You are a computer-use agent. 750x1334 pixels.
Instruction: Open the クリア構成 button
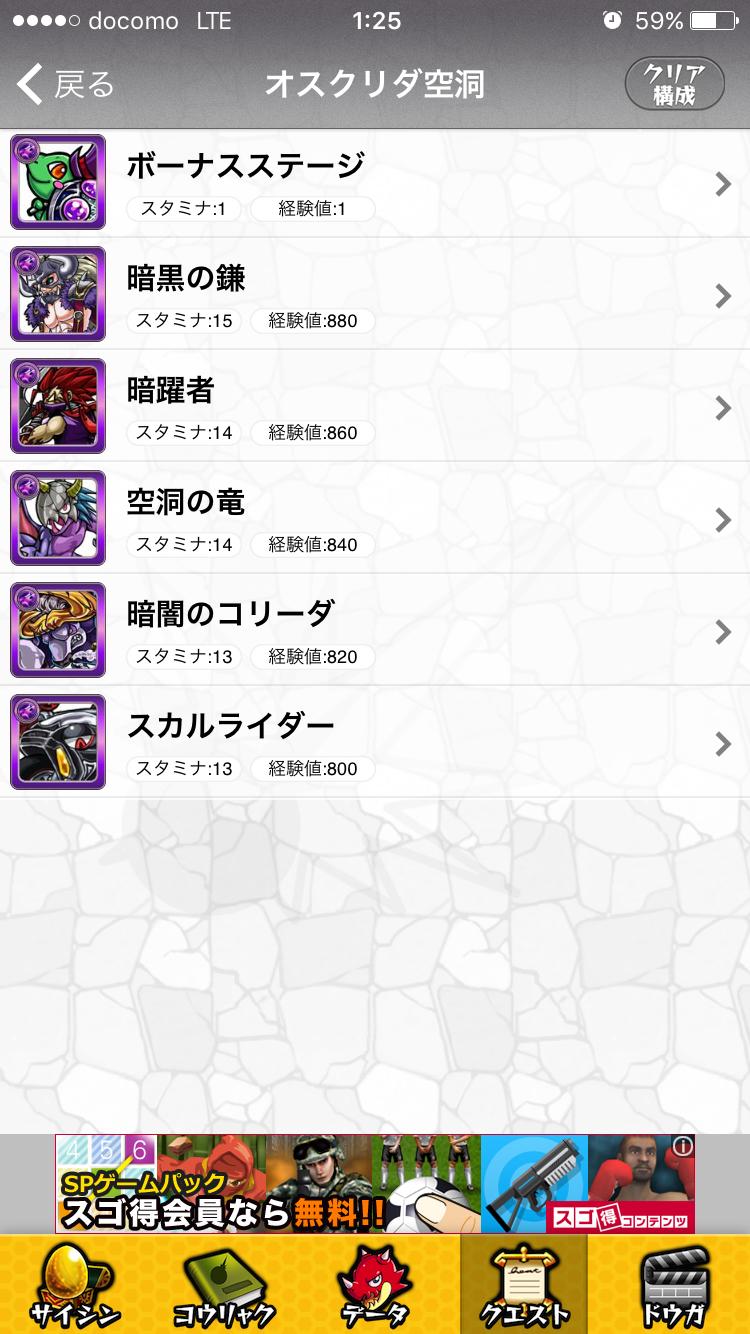[674, 84]
